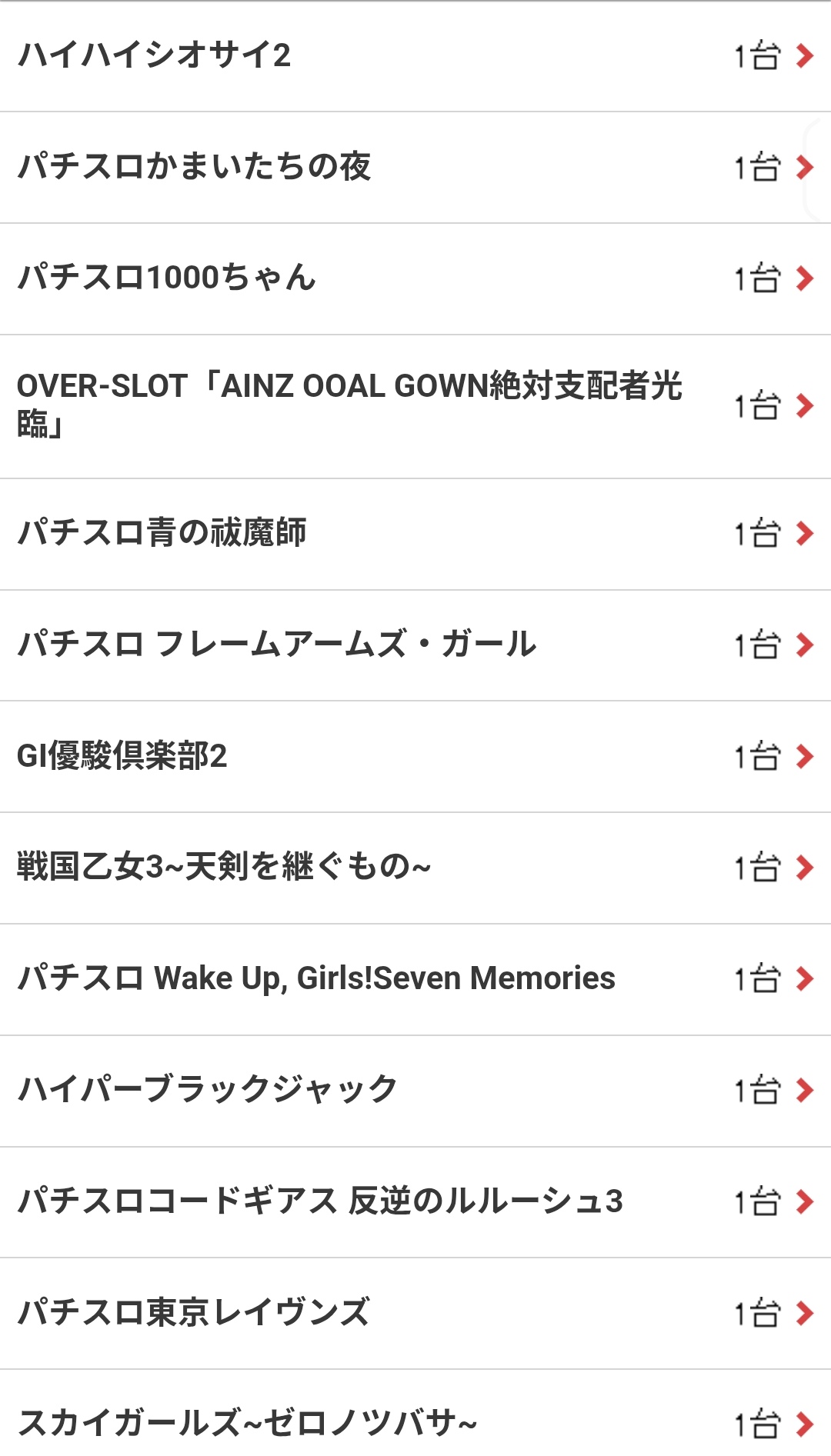Open パチスロ青の祓魔師 entry
This screenshot has height=1456, width=831.
(x=415, y=533)
